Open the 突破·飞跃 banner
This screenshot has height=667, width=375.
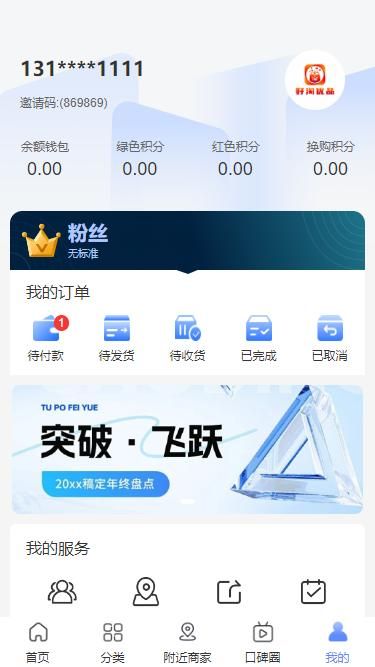tap(188, 449)
